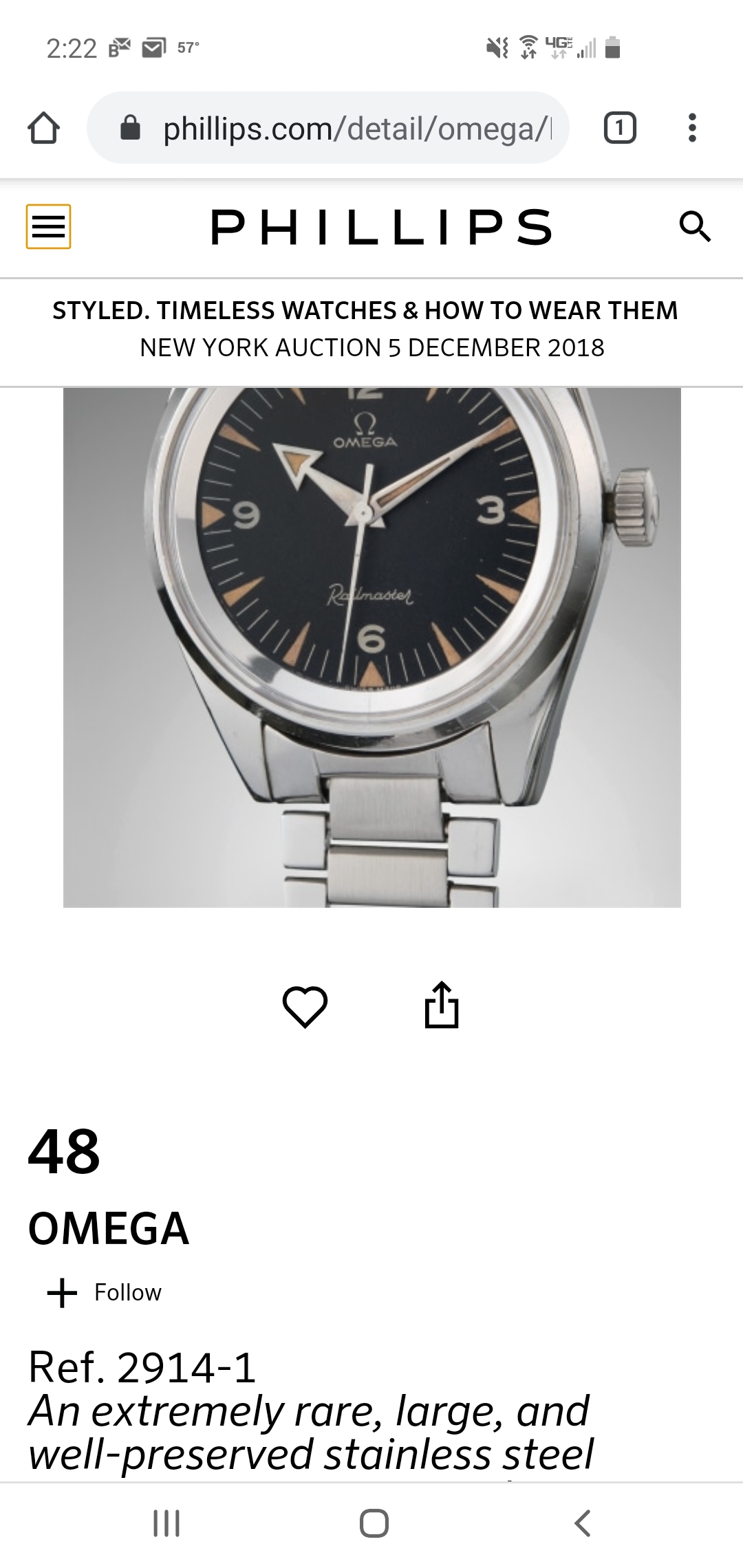
Task: Open the browser overflow menu
Action: [692, 128]
